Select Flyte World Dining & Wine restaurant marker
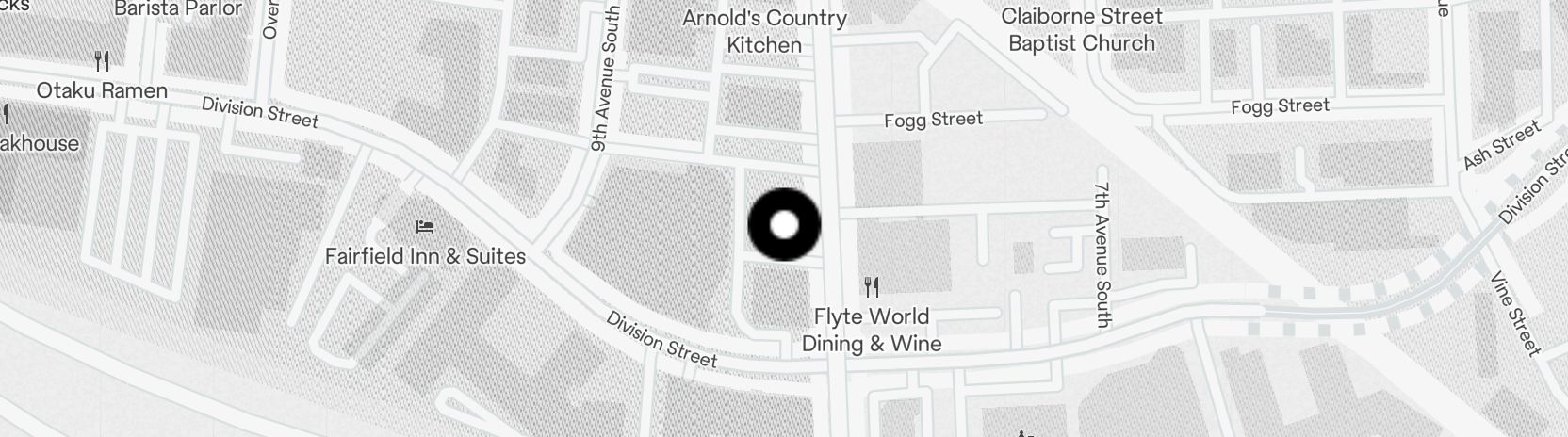This screenshot has width=1568, height=437. coord(873,287)
